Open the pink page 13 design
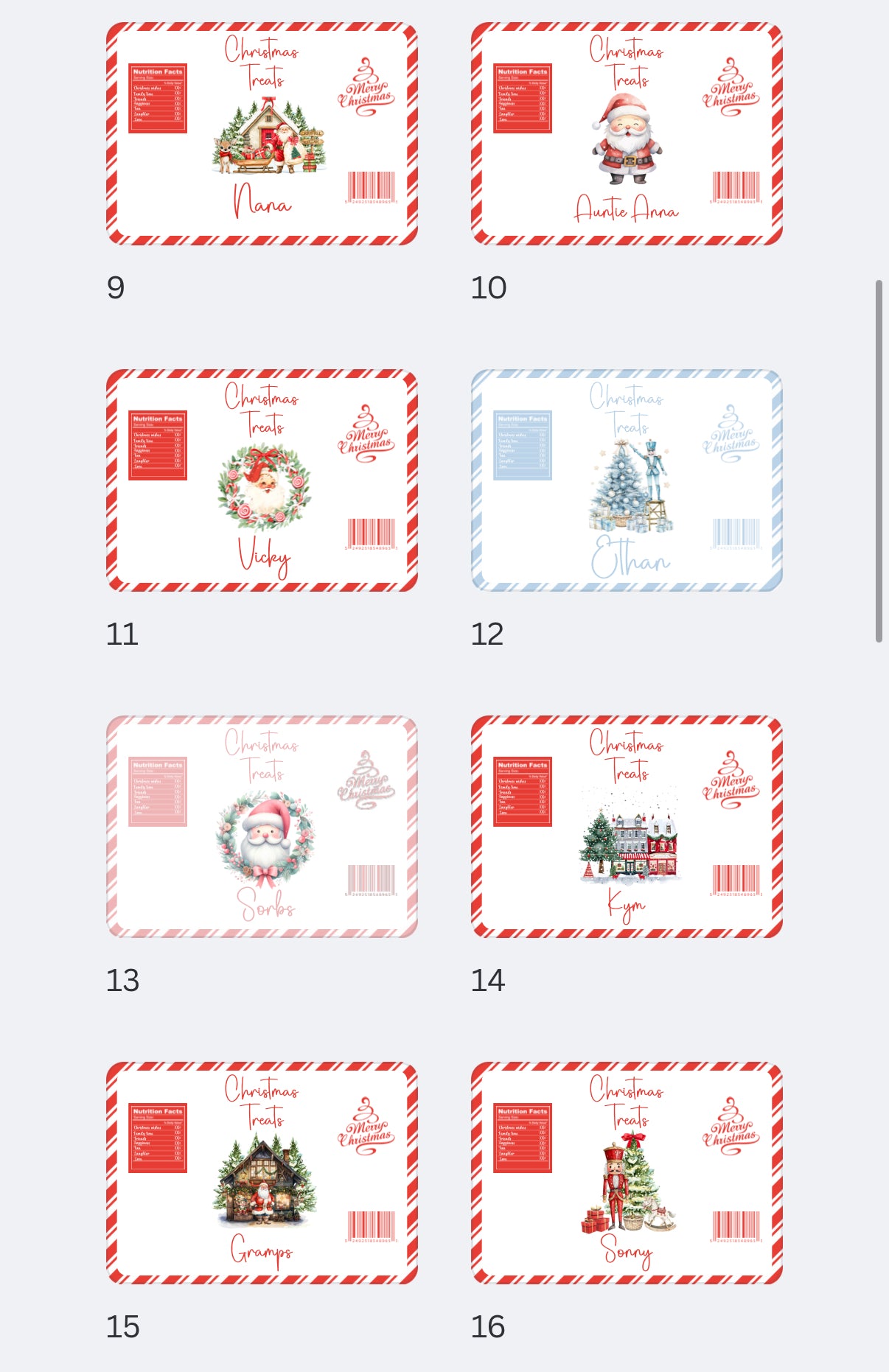Screen dimensions: 889x1372 (x=262, y=827)
